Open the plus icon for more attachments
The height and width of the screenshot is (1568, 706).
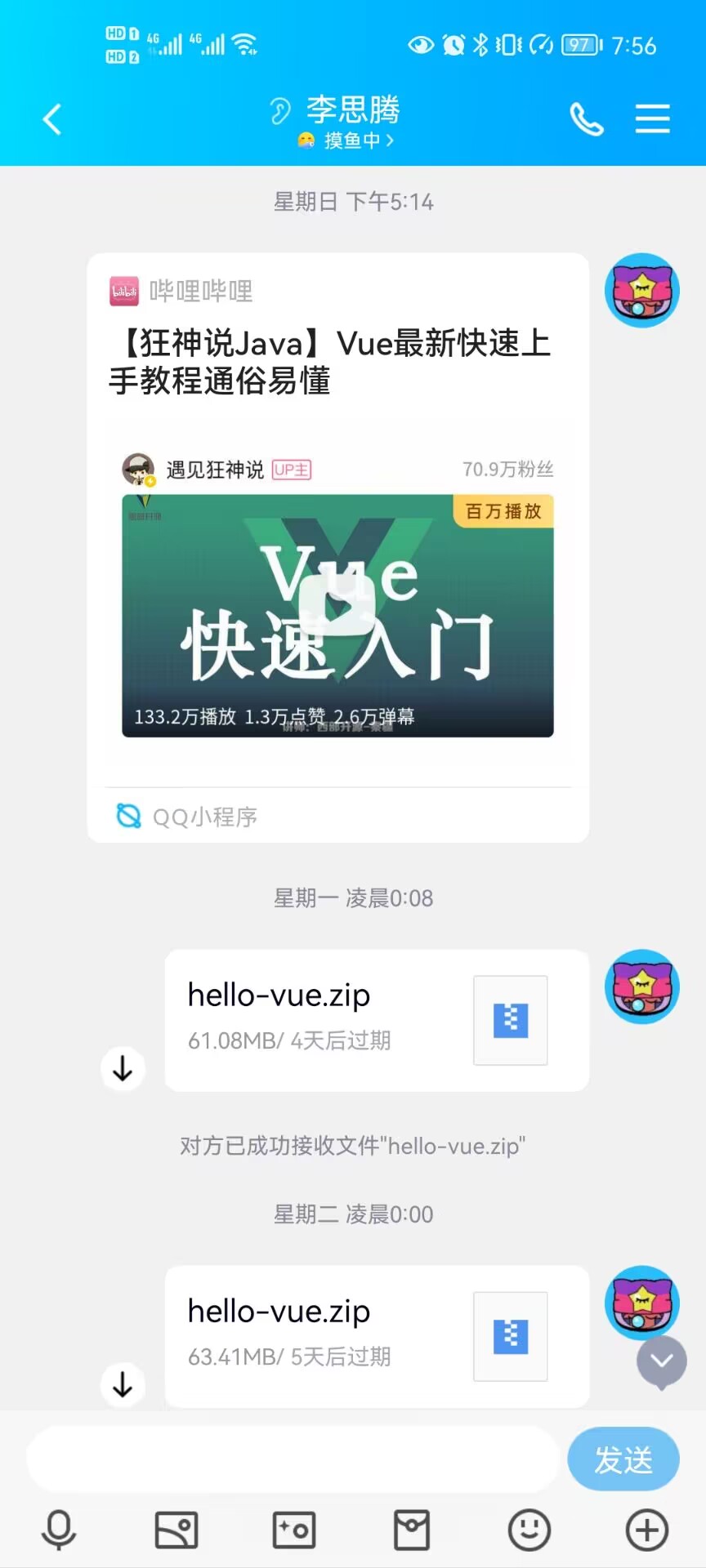pos(646,1530)
